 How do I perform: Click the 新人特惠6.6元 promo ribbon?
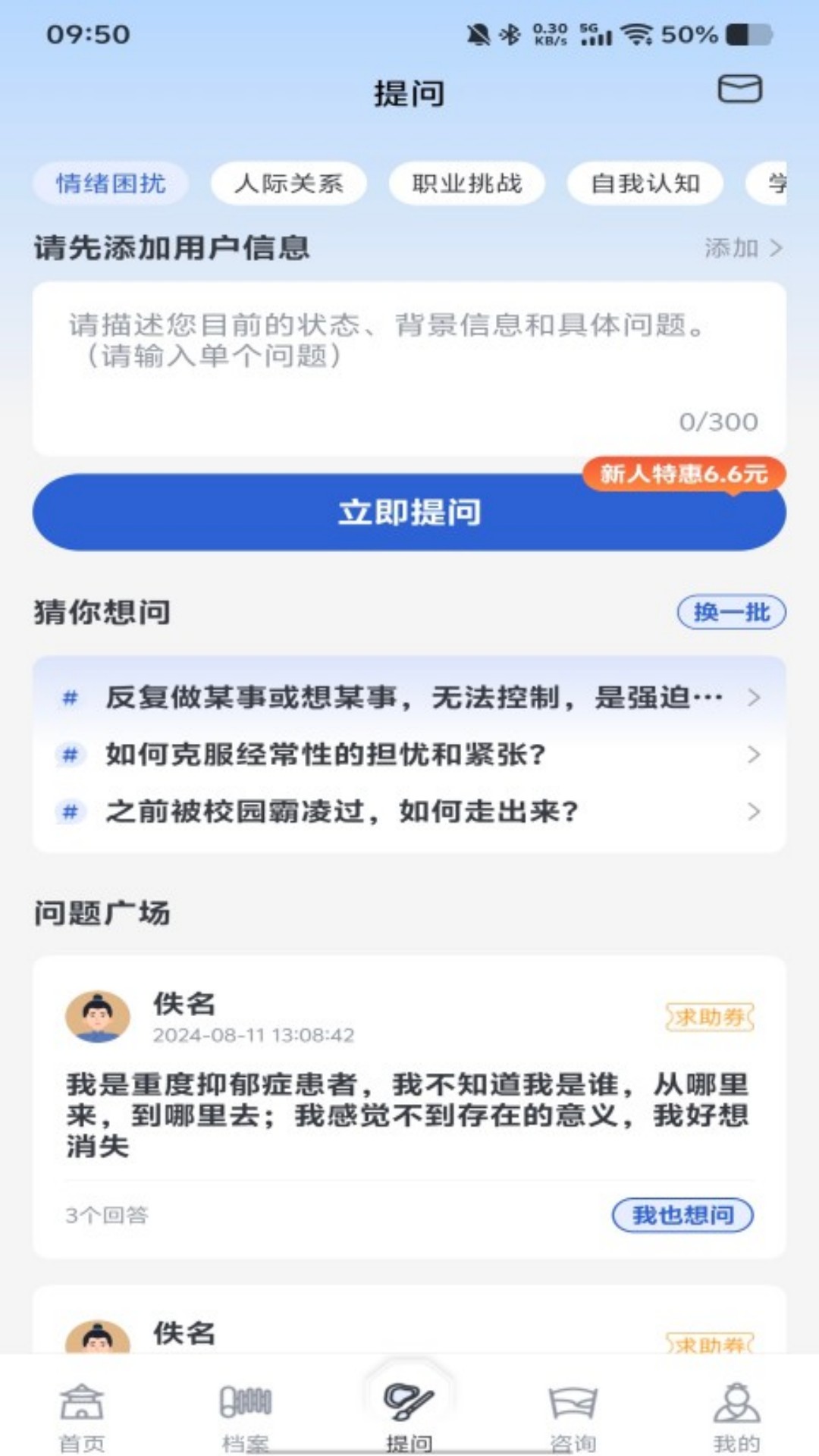point(686,474)
